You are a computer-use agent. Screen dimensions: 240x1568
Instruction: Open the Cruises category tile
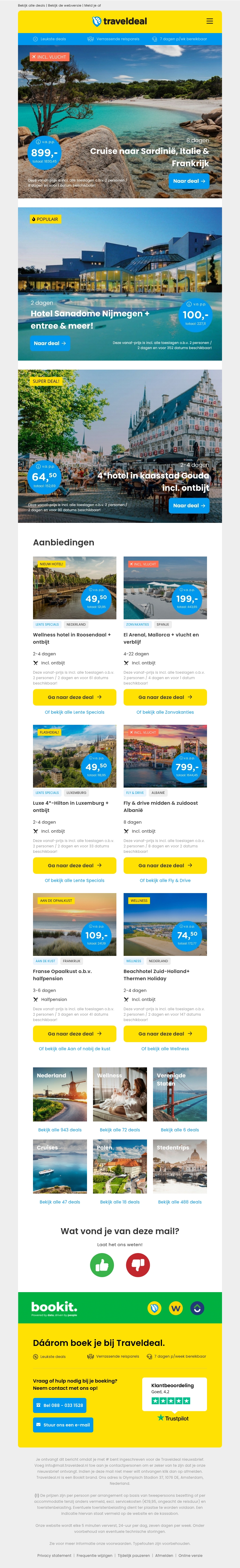point(59,1166)
